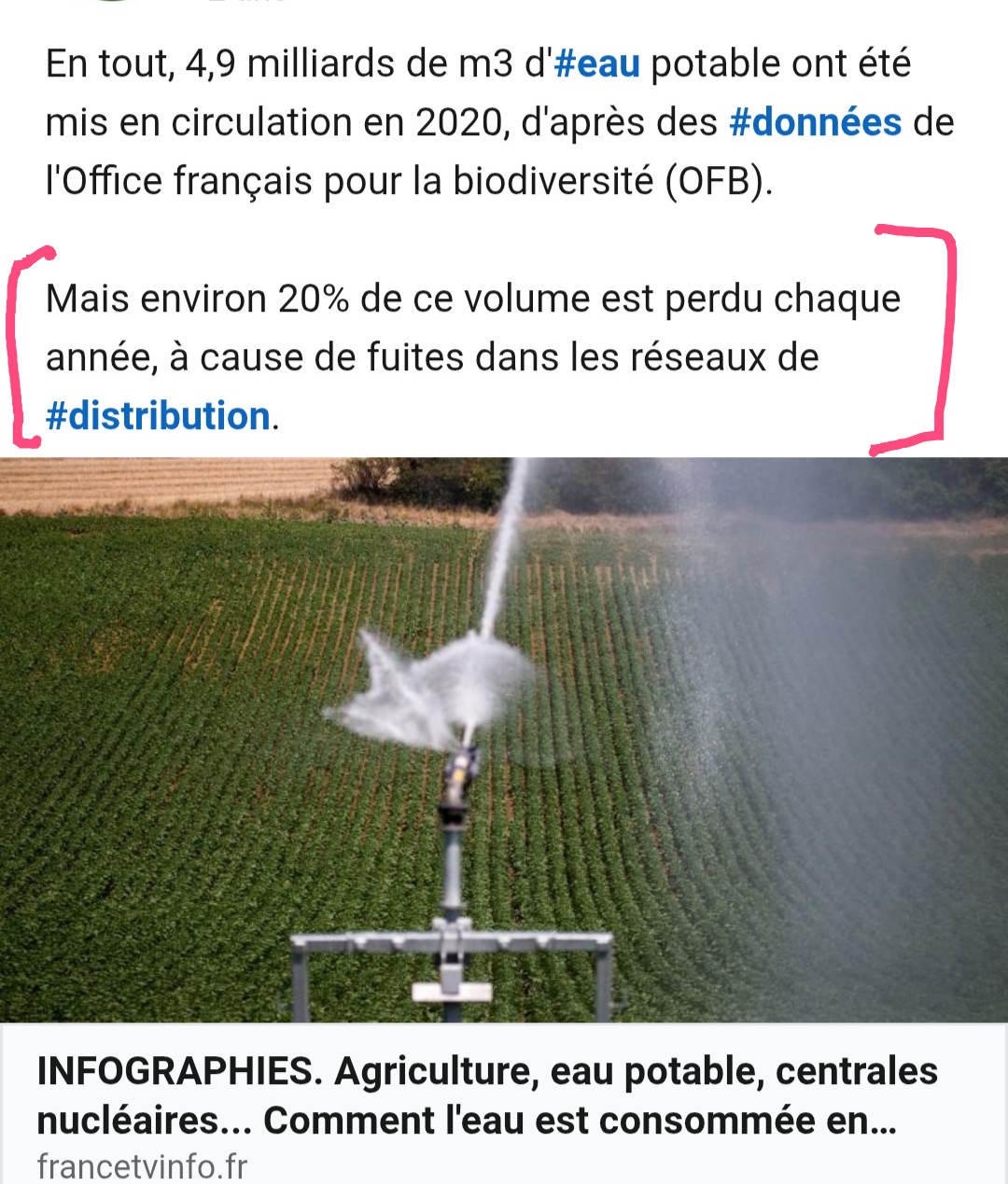Tap the #distribution hashtag
Viewport: 1008px width, 1184px height.
click(x=158, y=416)
